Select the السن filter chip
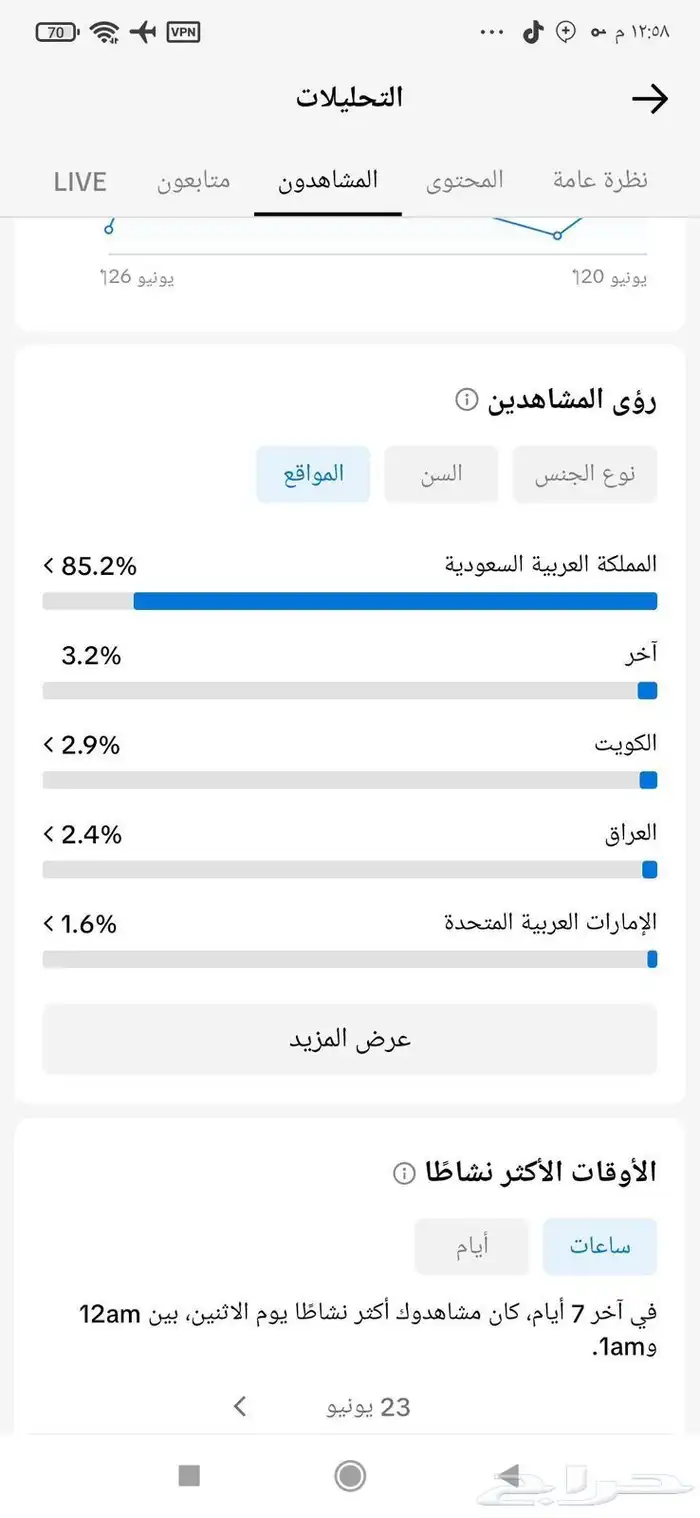The image size is (700, 1518). point(441,474)
